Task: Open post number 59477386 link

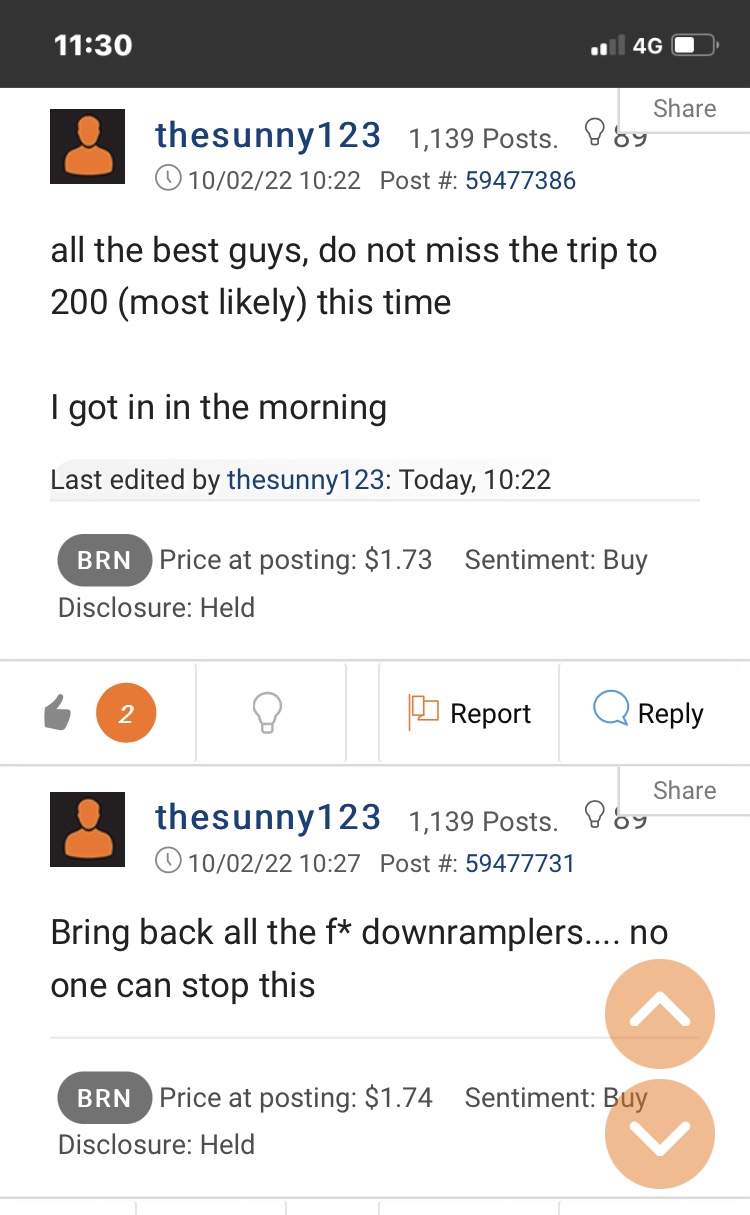Action: point(520,181)
